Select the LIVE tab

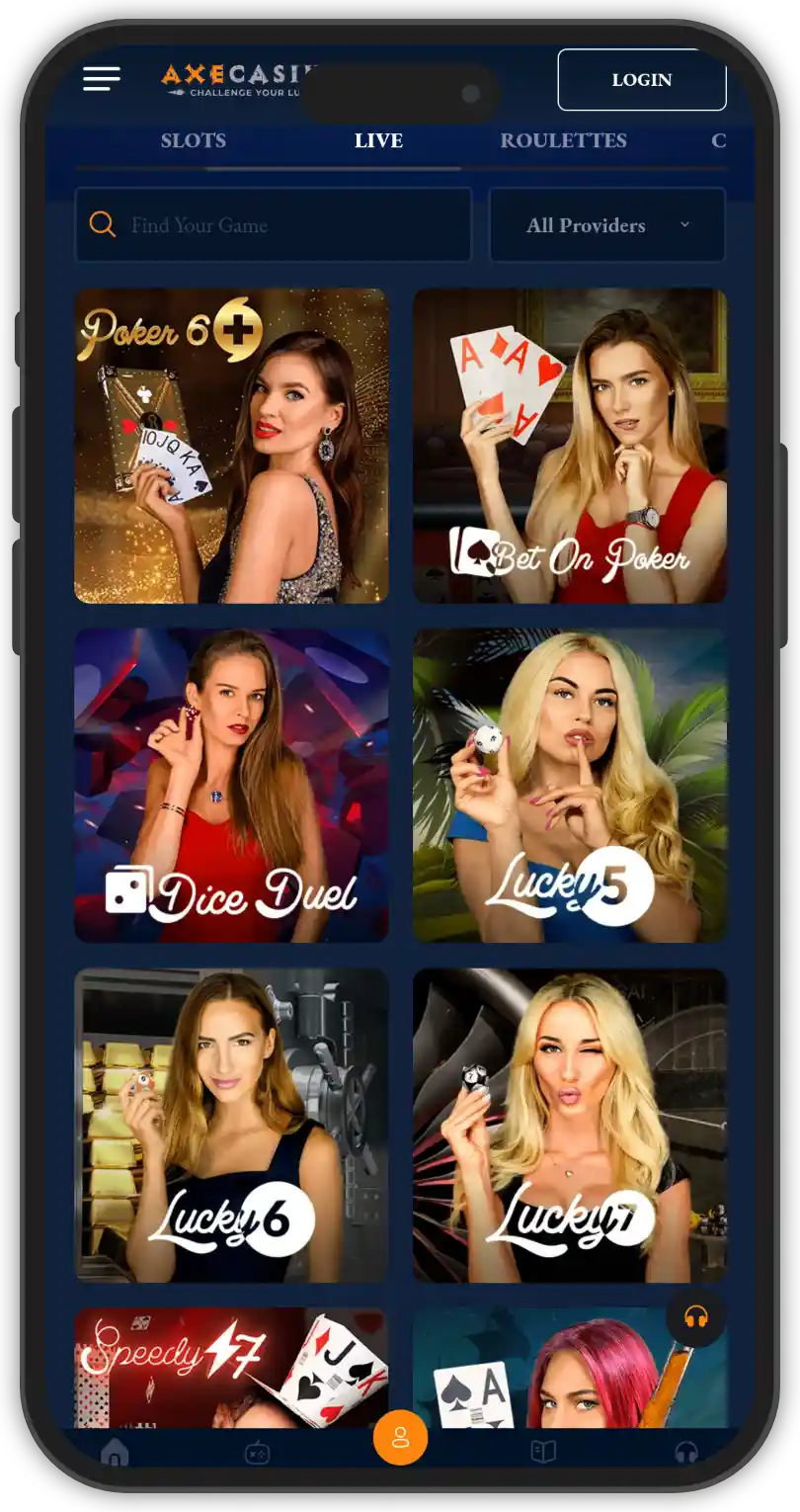pyautogui.click(x=378, y=140)
